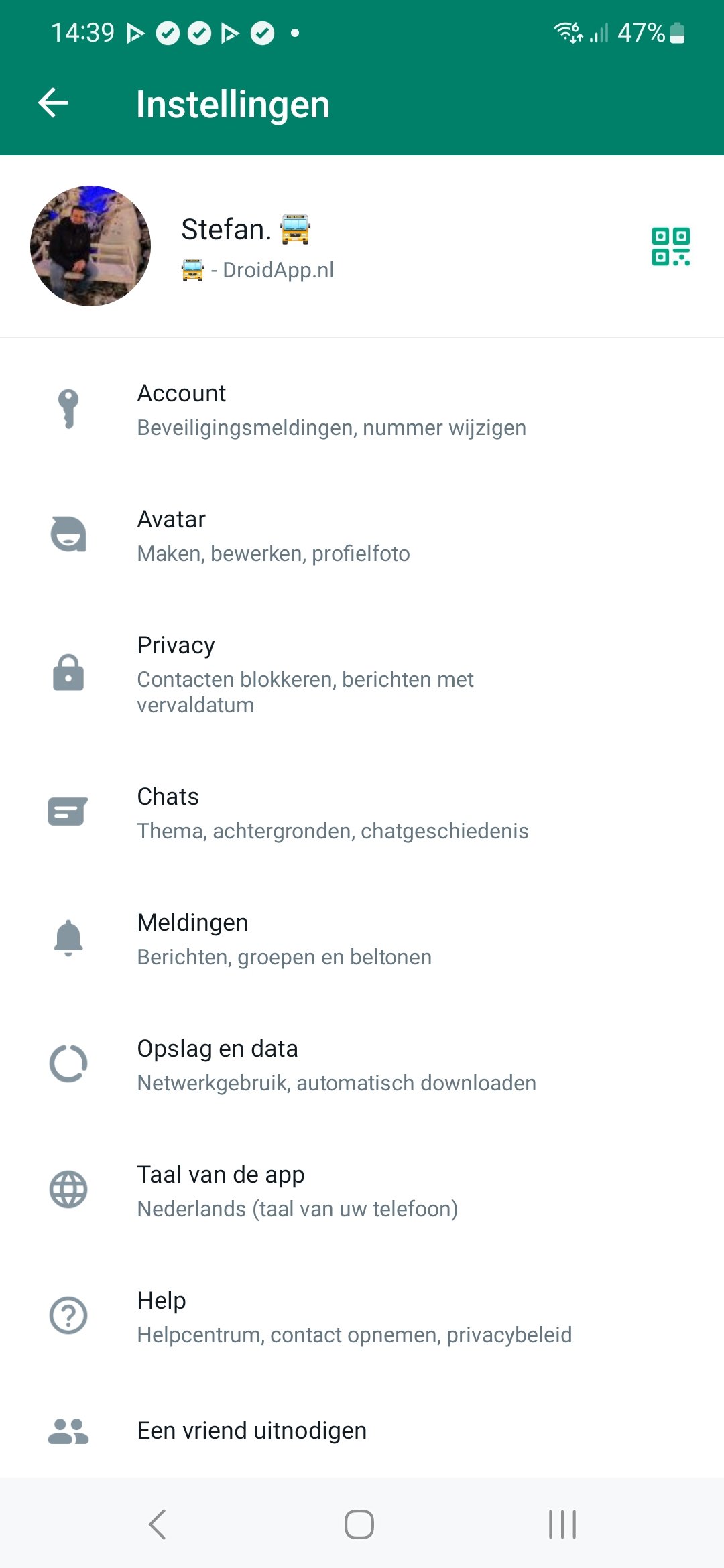Tap the system home button
Screen dimensions: 724x1568
point(359,1524)
